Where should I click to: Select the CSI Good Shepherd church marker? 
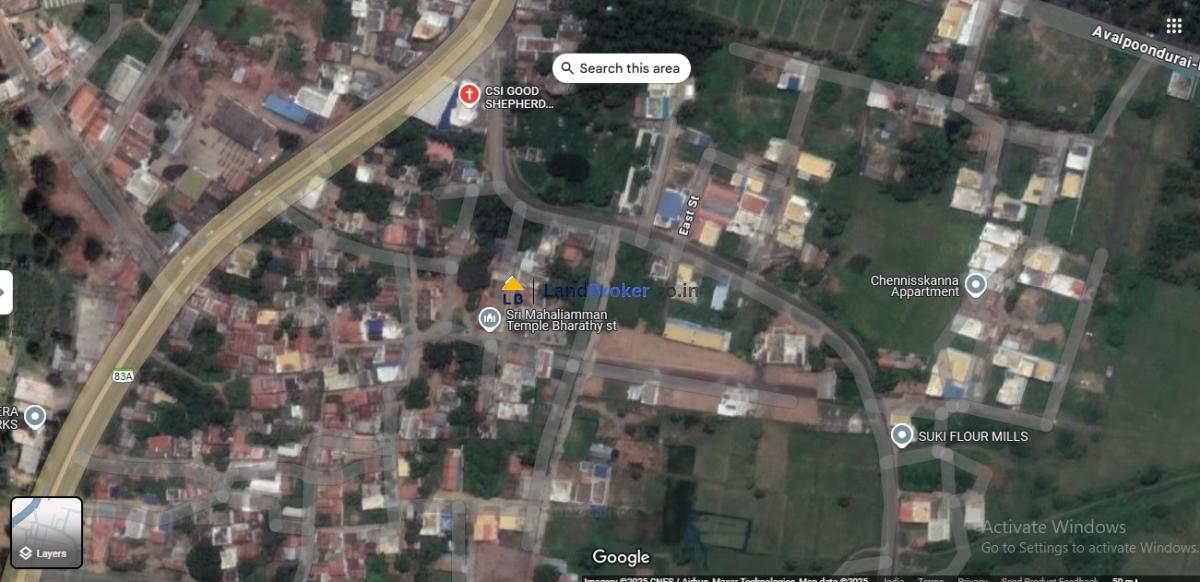coord(468,95)
